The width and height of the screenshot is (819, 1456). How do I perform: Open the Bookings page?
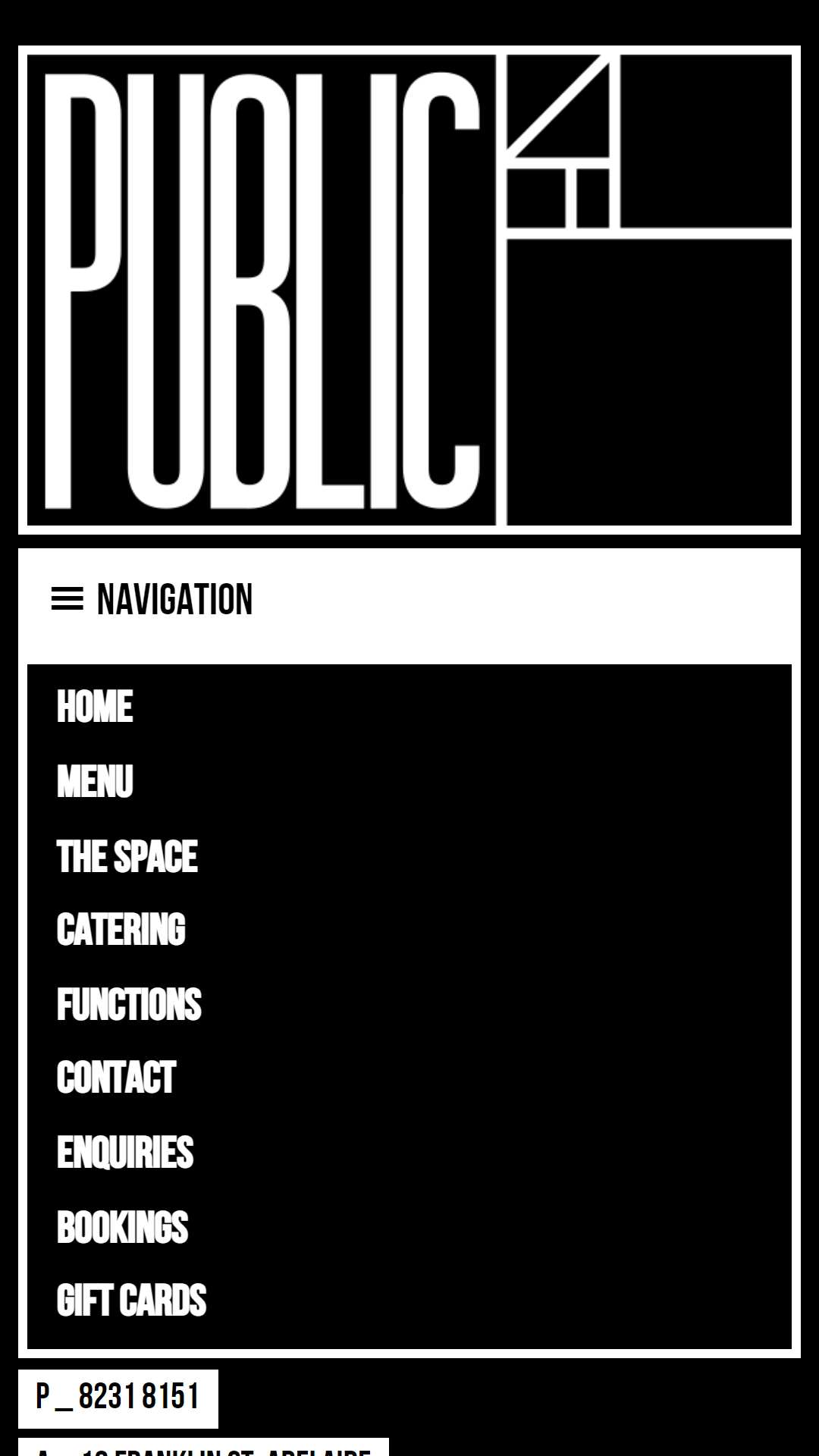point(123,1226)
